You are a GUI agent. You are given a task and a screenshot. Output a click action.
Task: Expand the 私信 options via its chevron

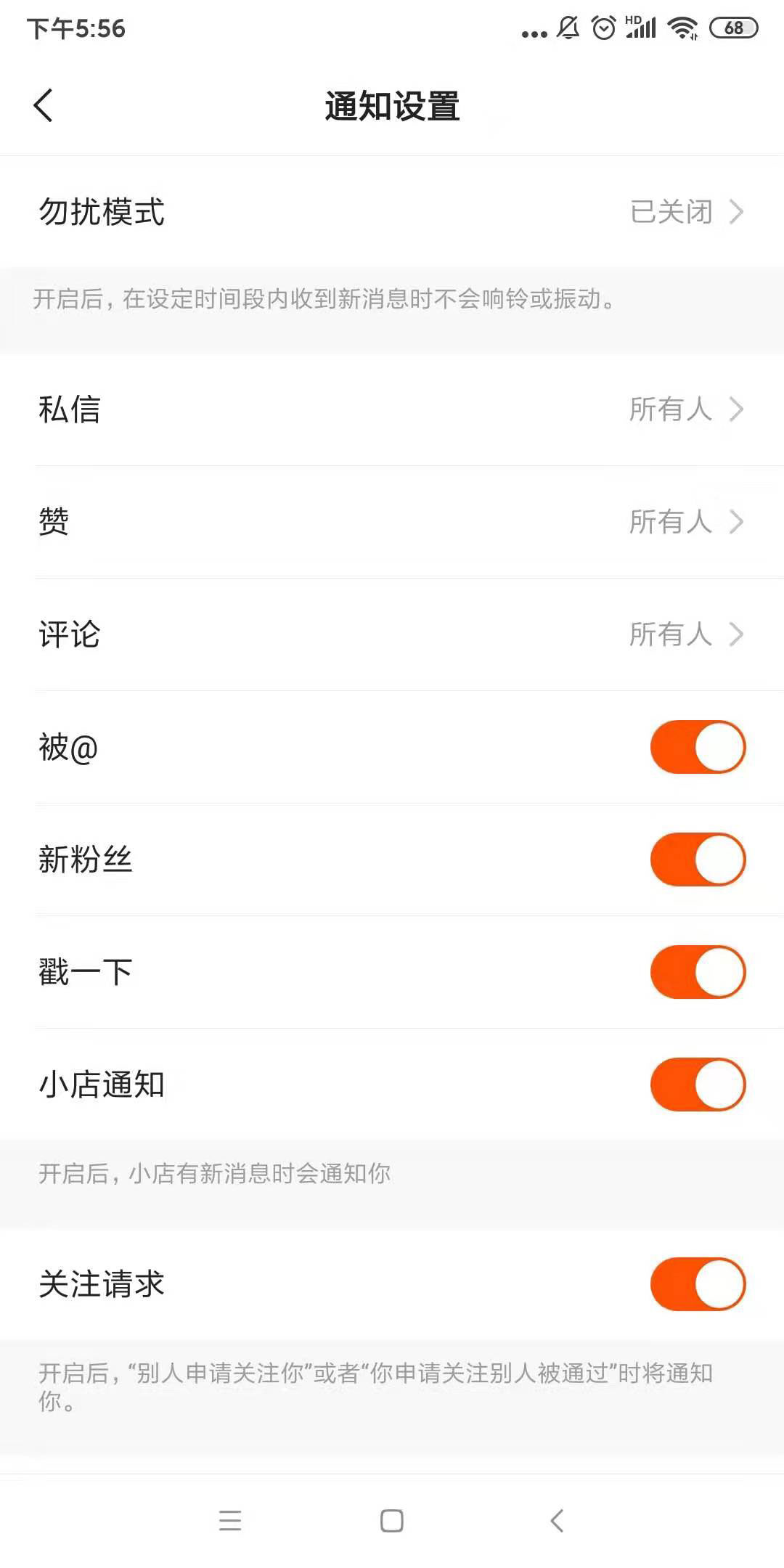[x=738, y=410]
